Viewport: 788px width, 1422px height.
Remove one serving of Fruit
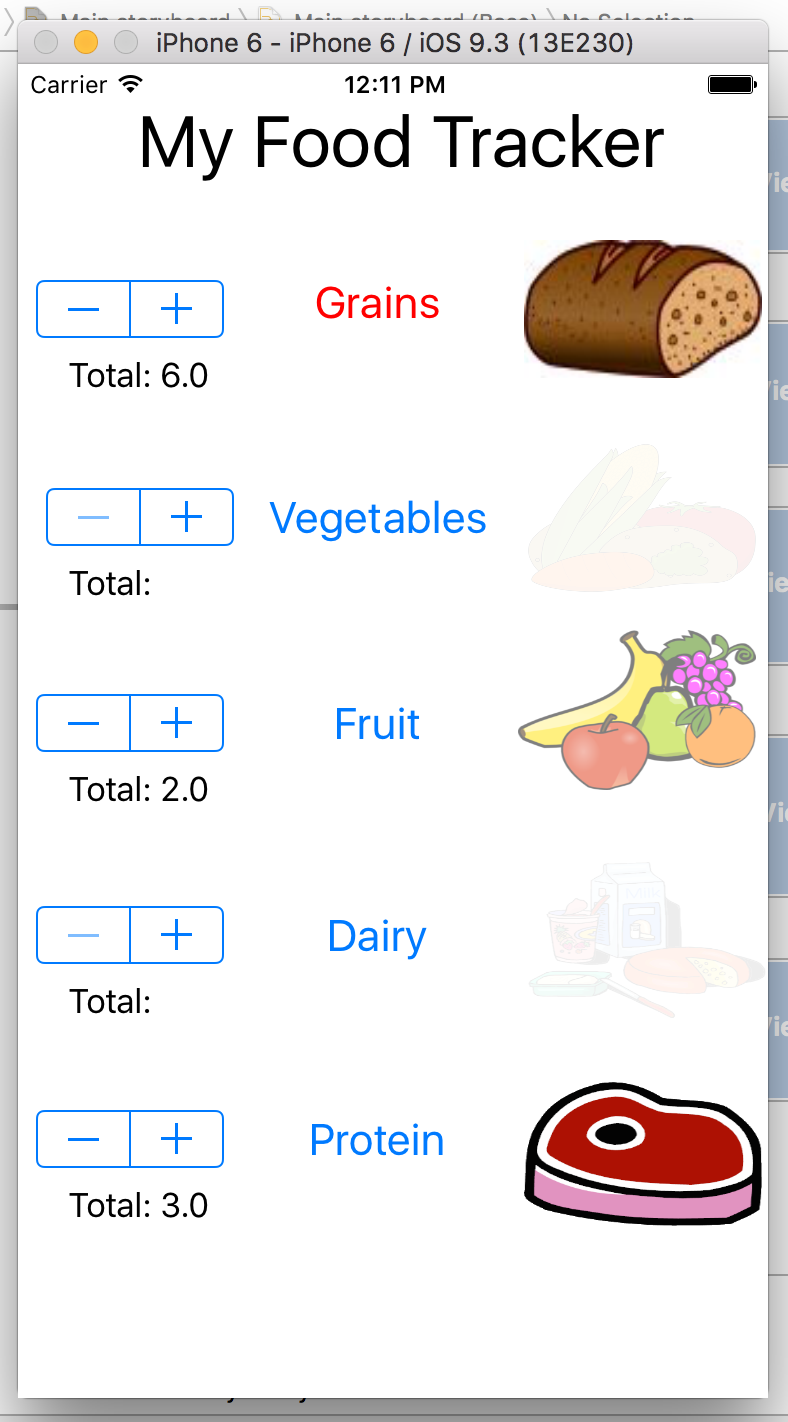point(83,723)
